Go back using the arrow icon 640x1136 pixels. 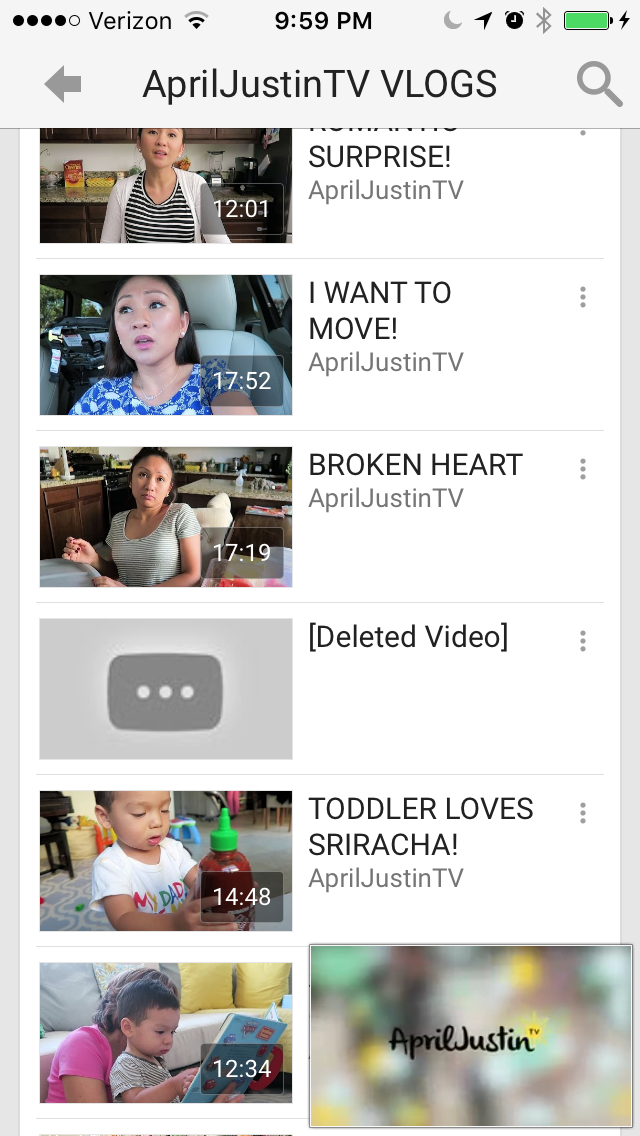[x=62, y=84]
